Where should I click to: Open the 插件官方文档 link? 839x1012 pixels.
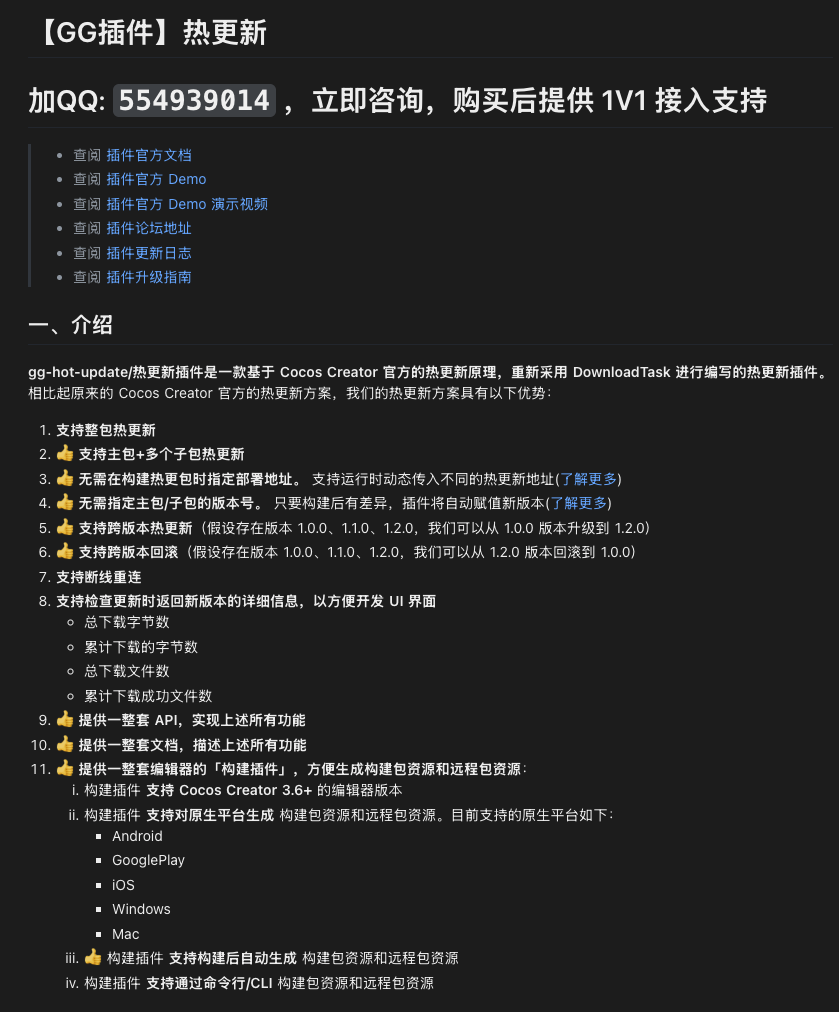pos(149,155)
